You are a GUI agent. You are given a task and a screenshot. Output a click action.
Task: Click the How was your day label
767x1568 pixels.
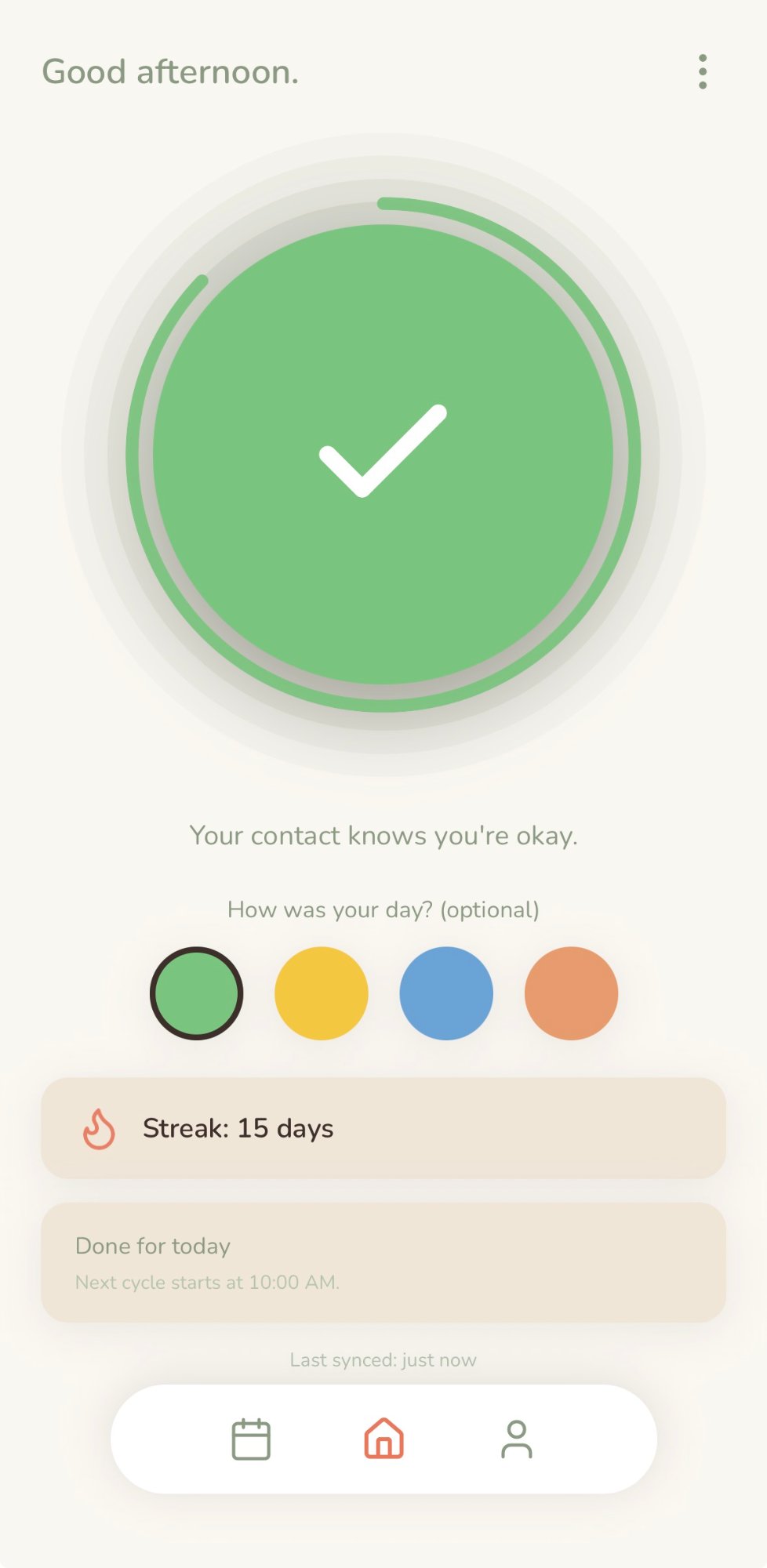coord(383,909)
